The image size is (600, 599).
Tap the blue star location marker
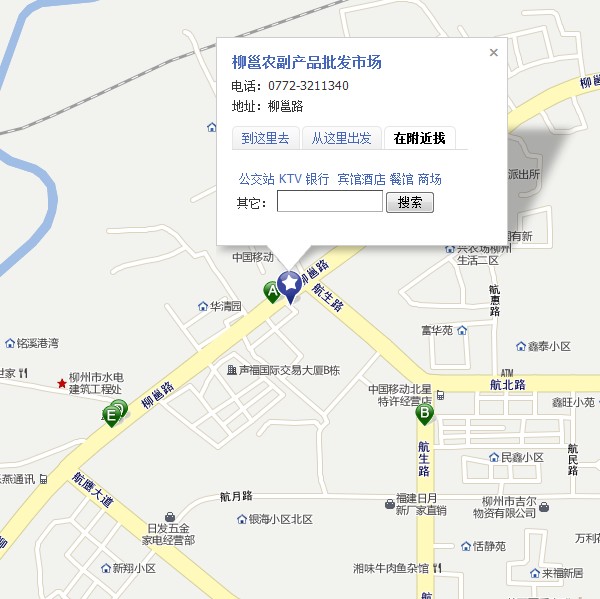click(290, 286)
